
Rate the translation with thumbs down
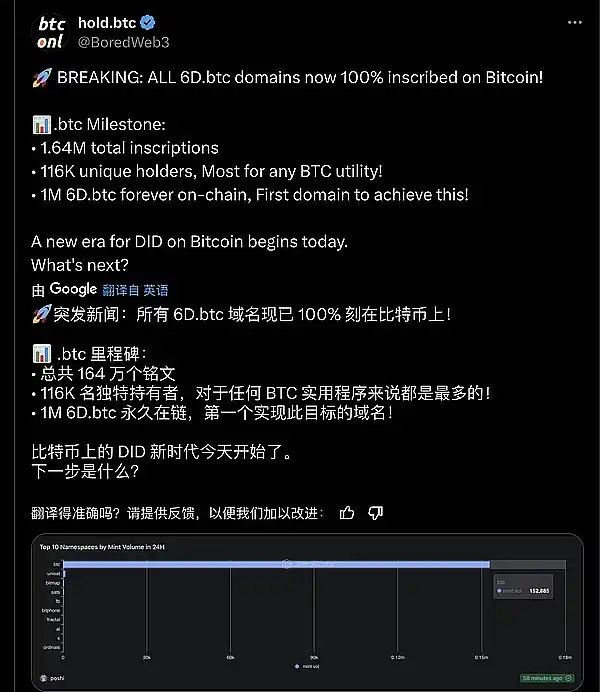click(376, 513)
